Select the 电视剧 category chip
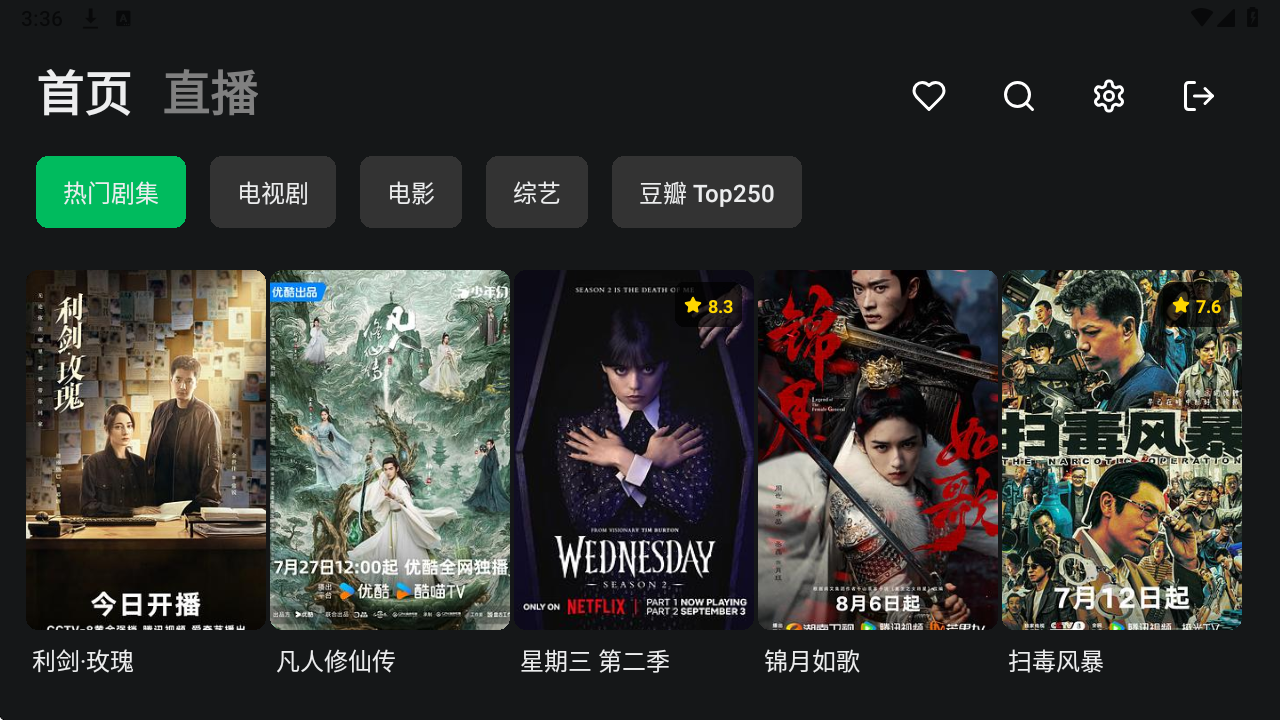1280x720 pixels. point(273,192)
